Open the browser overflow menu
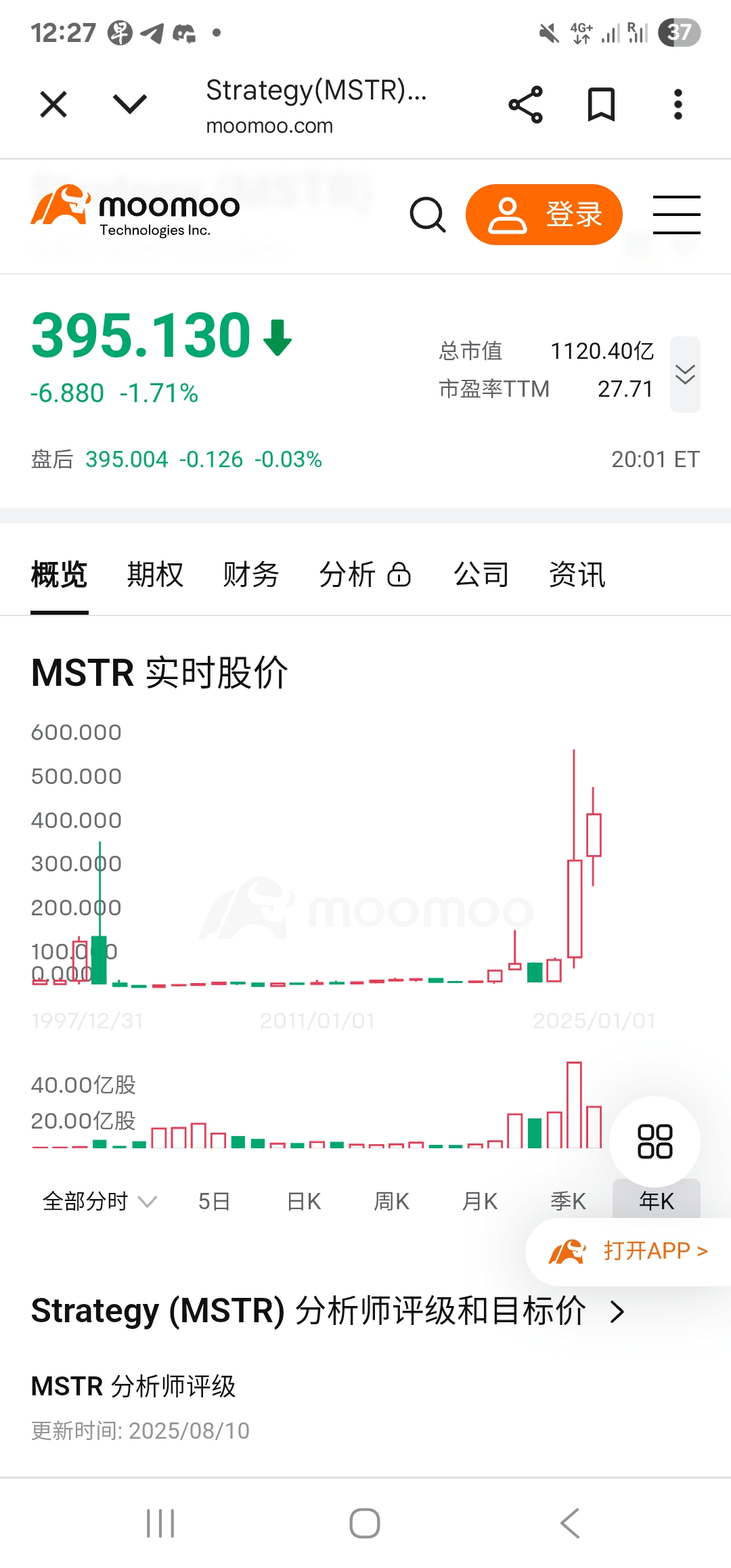 [678, 104]
